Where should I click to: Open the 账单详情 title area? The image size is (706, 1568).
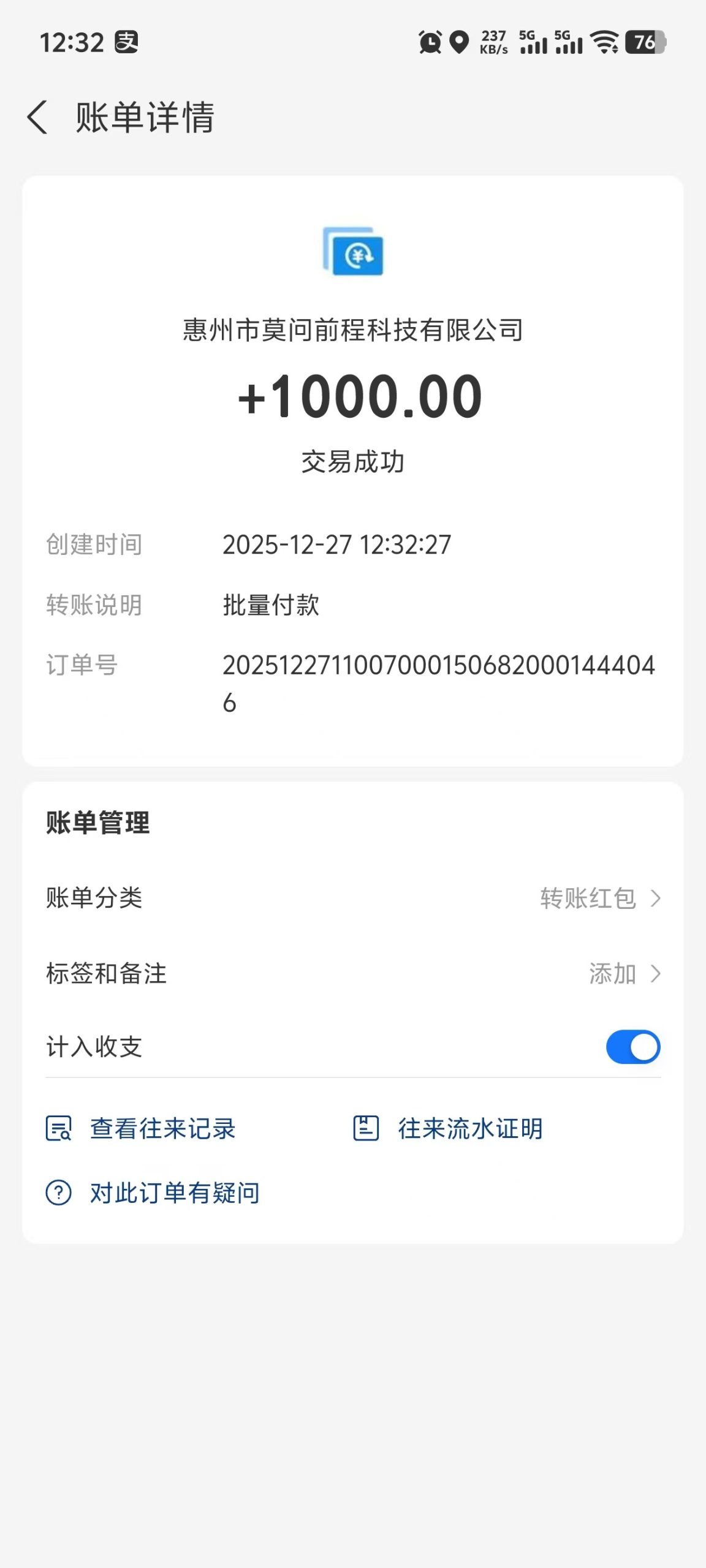144,119
